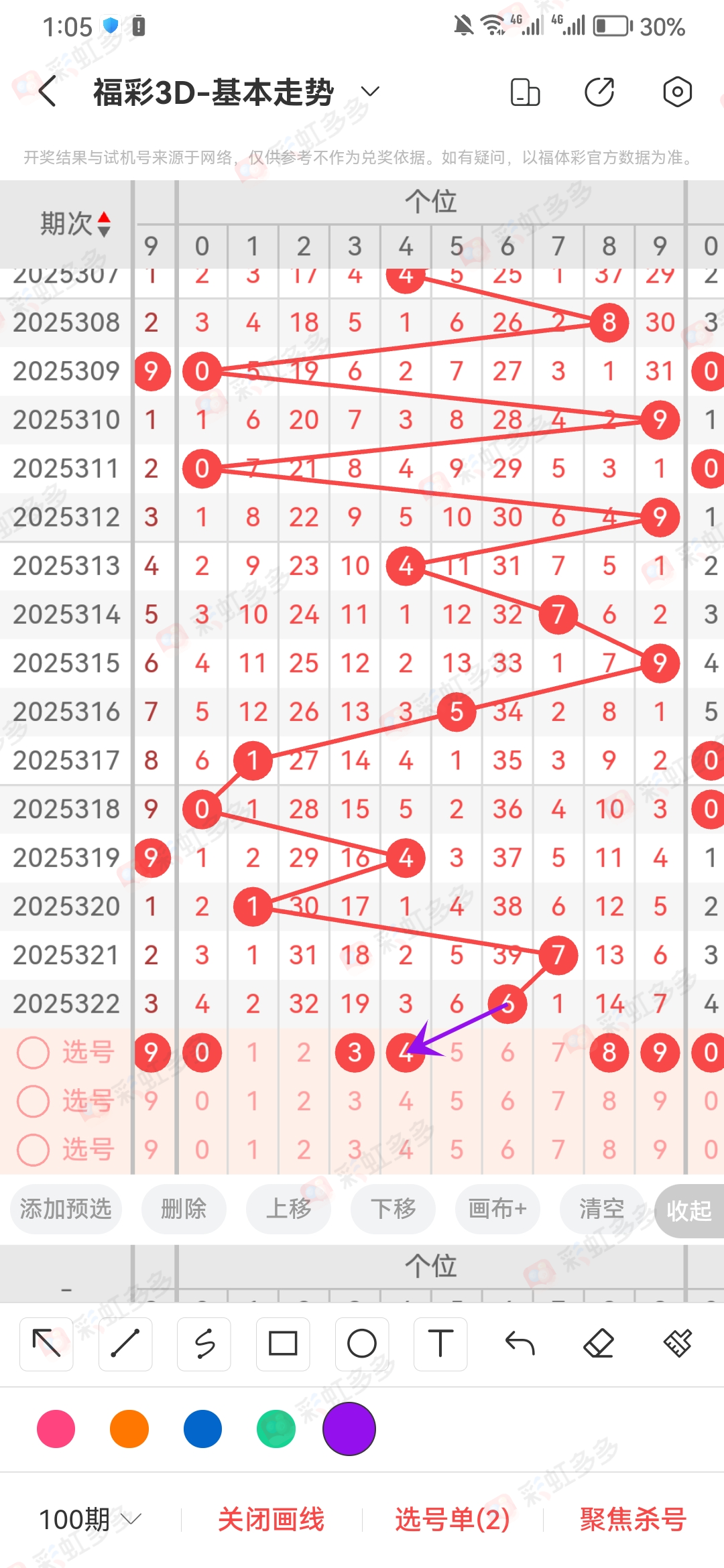Tap 关闭画线 to disable line drawing
724x1568 pixels.
(x=271, y=1520)
